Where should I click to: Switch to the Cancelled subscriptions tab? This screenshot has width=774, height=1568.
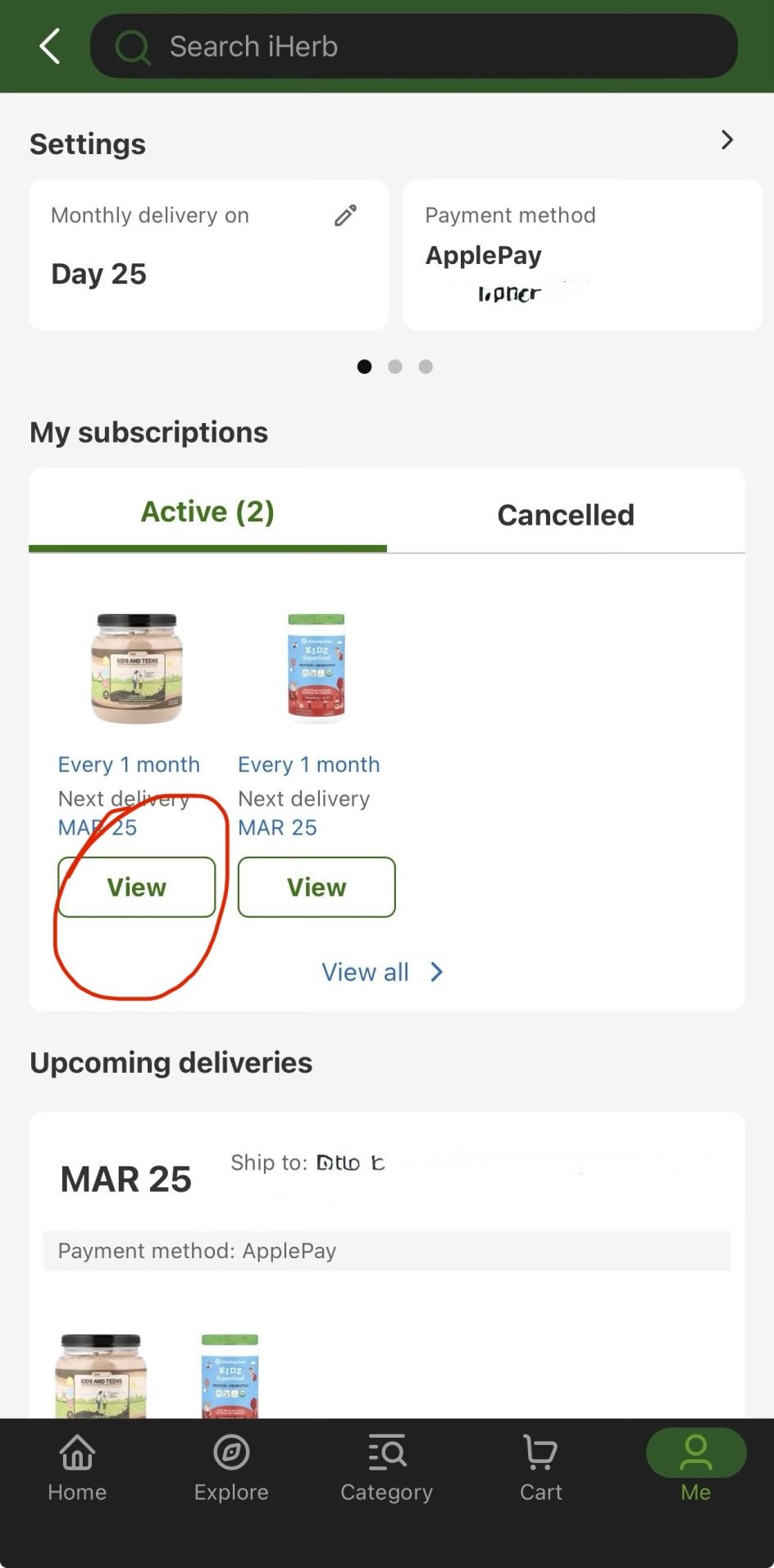click(x=566, y=515)
